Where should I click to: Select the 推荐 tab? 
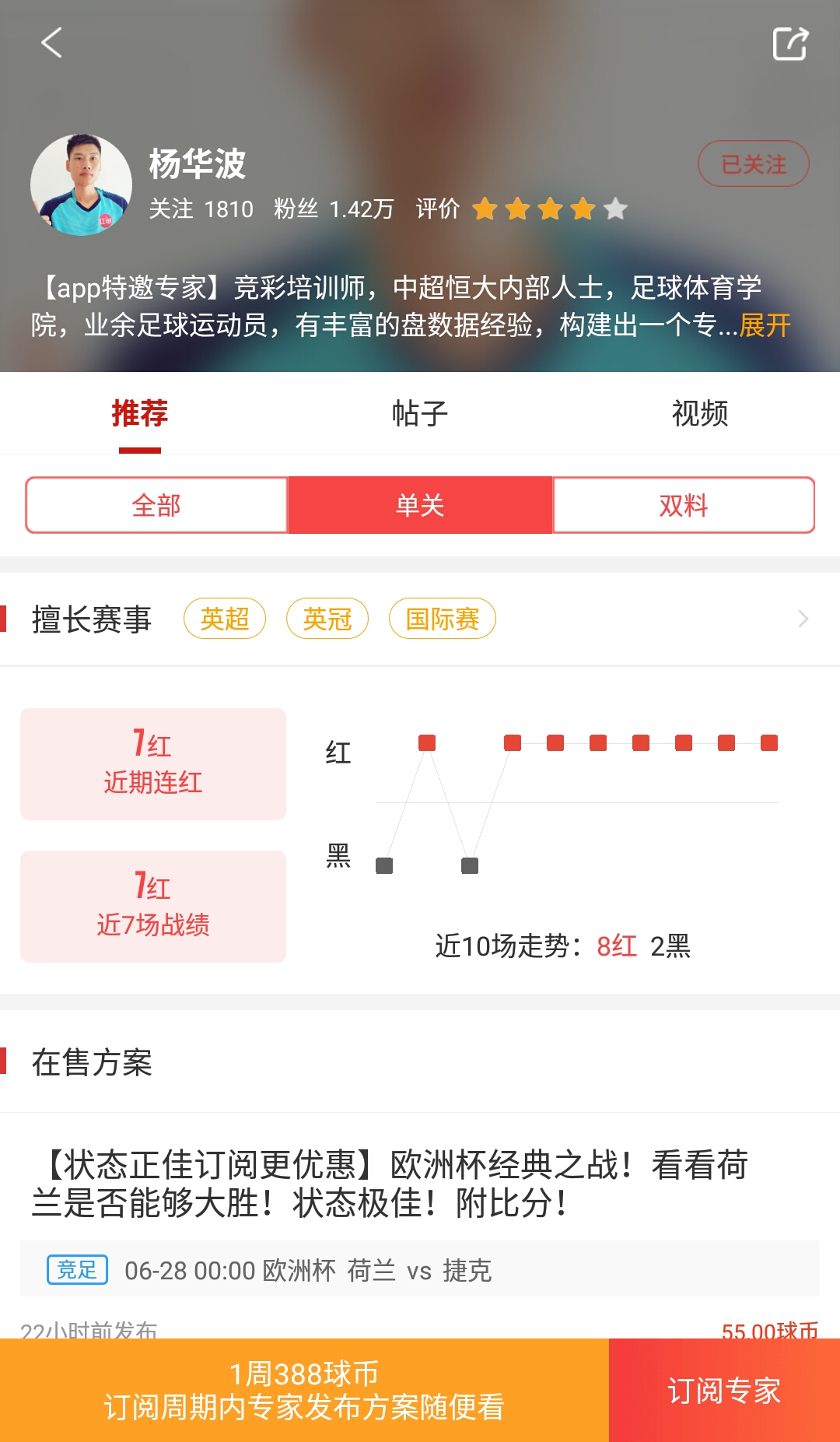coord(140,413)
